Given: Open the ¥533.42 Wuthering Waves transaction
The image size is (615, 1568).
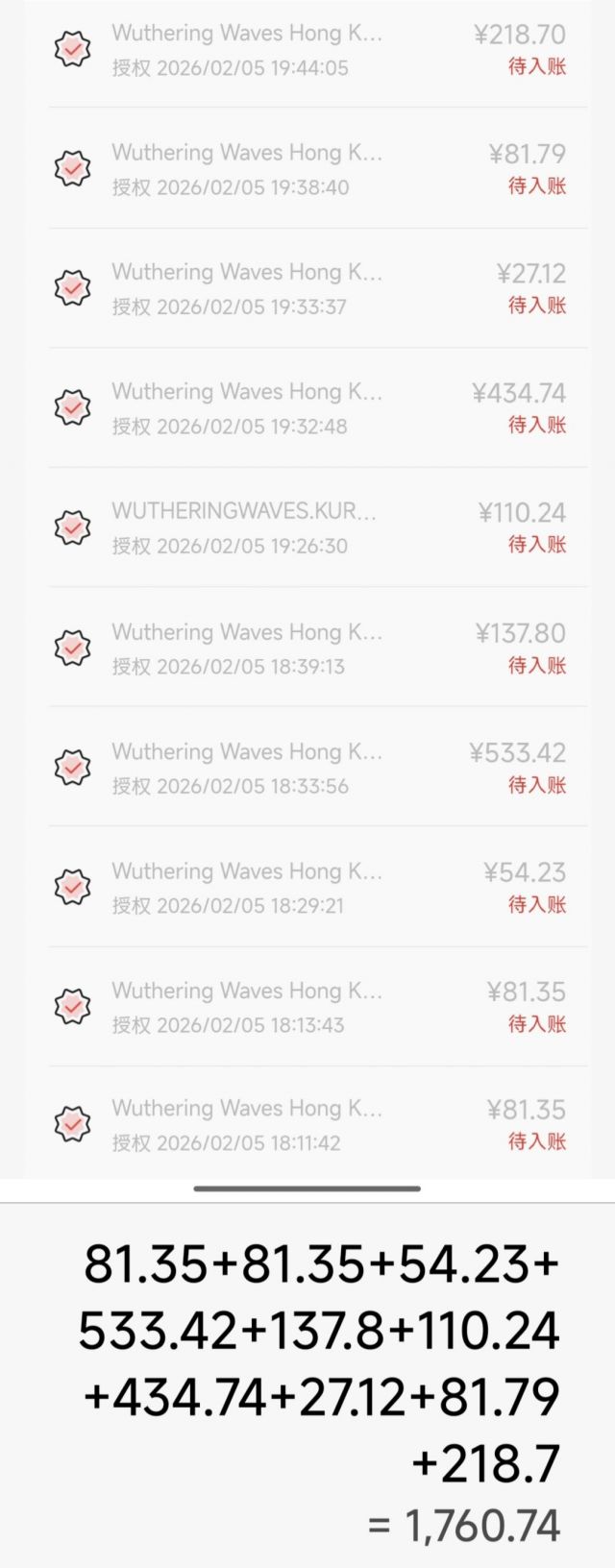Looking at the screenshot, I should [x=317, y=767].
